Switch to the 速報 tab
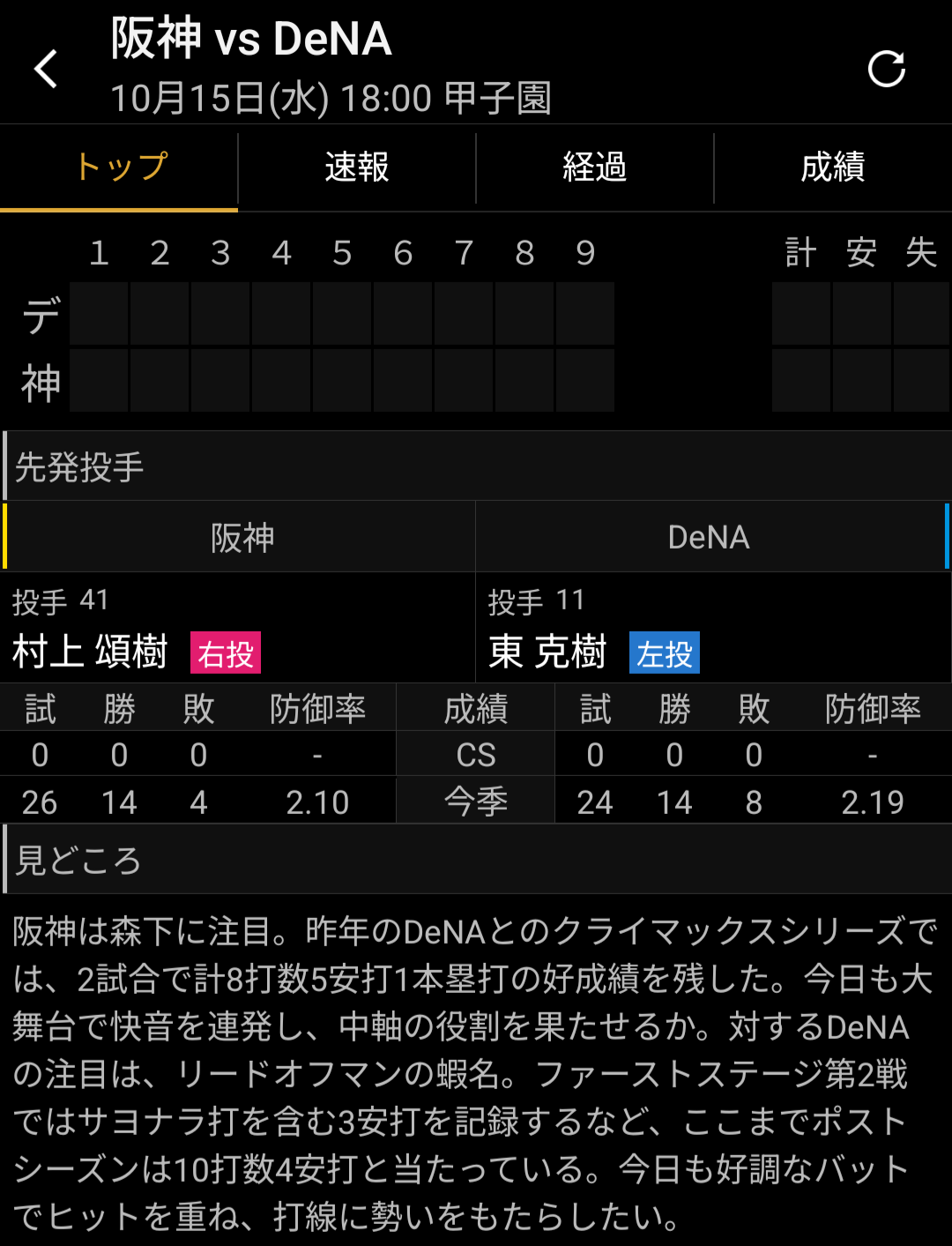This screenshot has height=1246, width=952. click(x=357, y=168)
